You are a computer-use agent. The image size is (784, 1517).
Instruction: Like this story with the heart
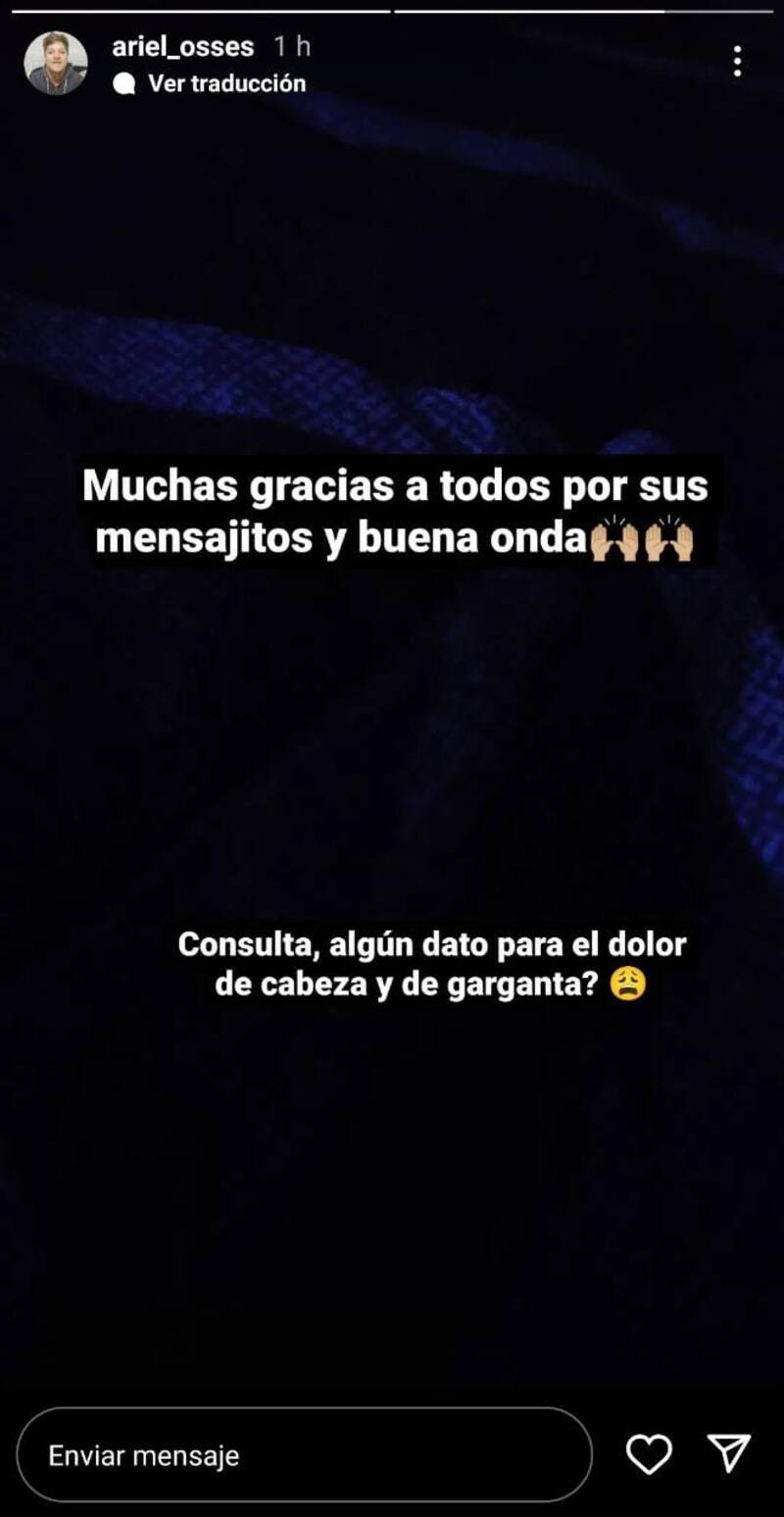(x=649, y=1454)
